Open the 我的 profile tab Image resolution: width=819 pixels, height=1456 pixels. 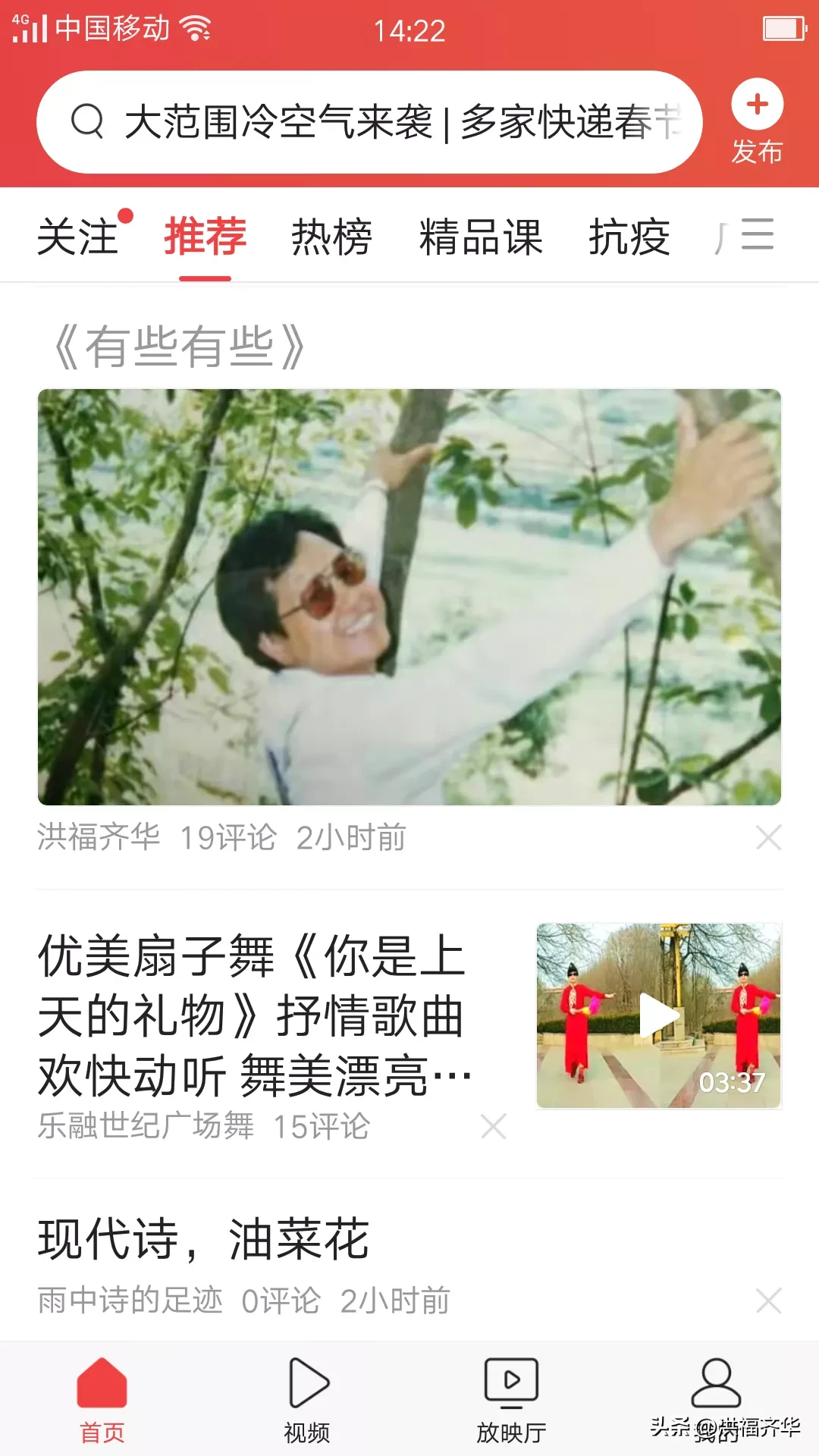pos(716,1400)
